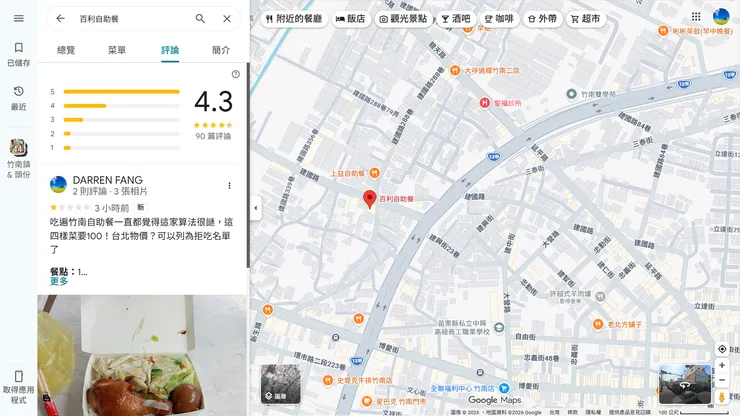Go back with the arrow in search bar
This screenshot has height=416, width=740.
pyautogui.click(x=60, y=18)
